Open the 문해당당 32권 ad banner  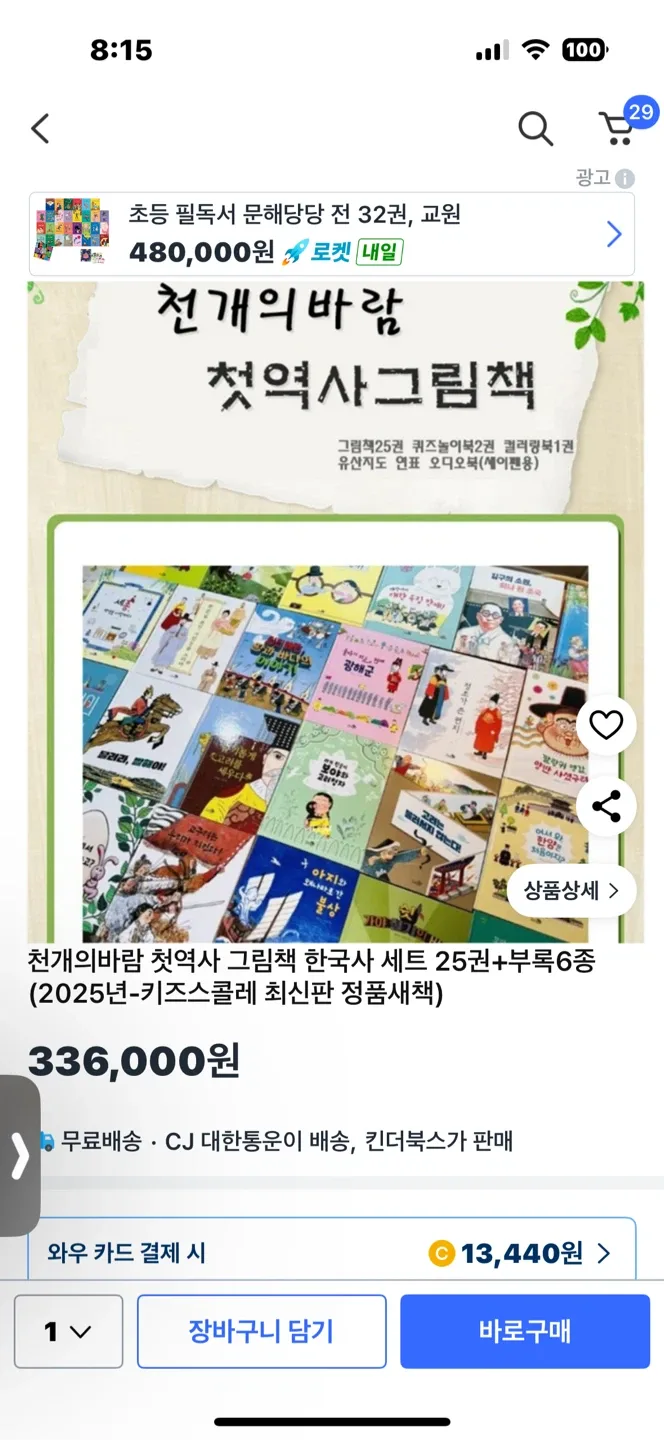[332, 234]
